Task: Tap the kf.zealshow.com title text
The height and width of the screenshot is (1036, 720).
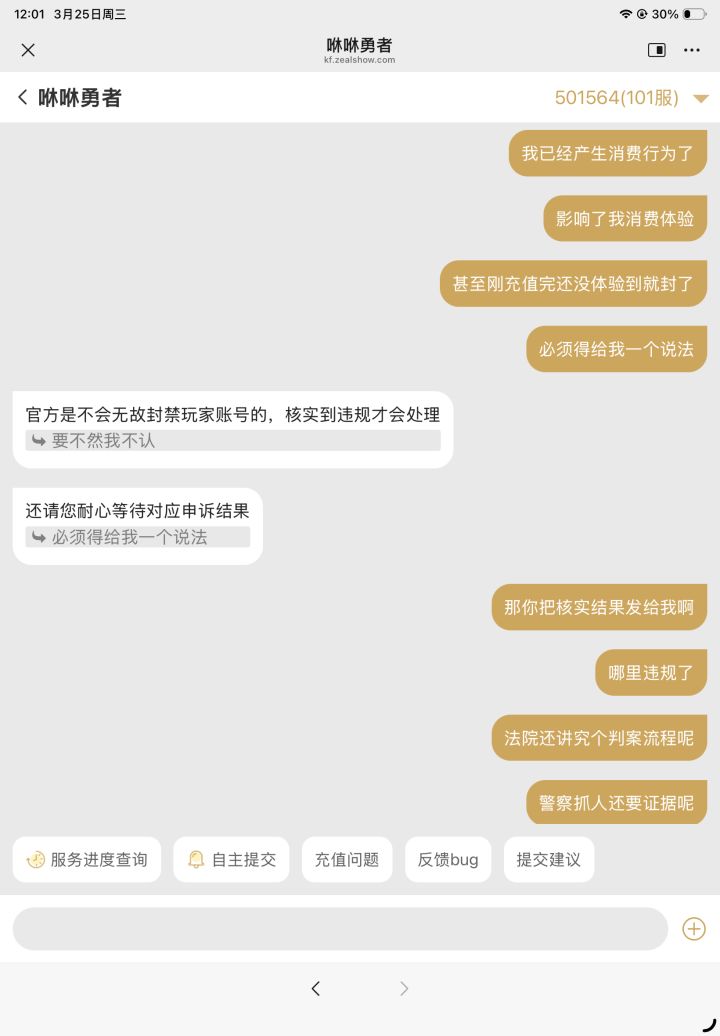Action: 360,60
